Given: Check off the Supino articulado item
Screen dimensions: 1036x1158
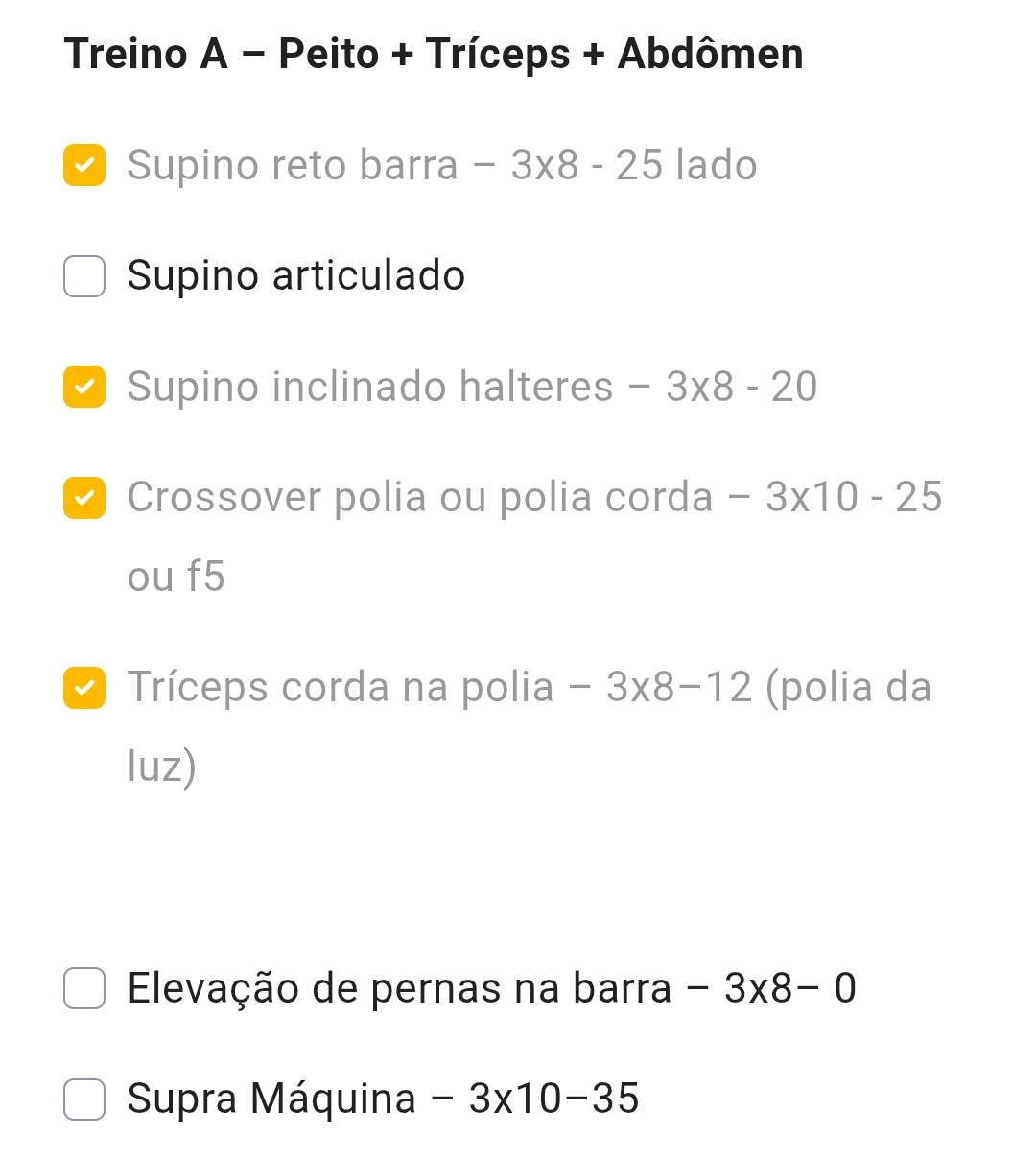Looking at the screenshot, I should click(x=84, y=276).
